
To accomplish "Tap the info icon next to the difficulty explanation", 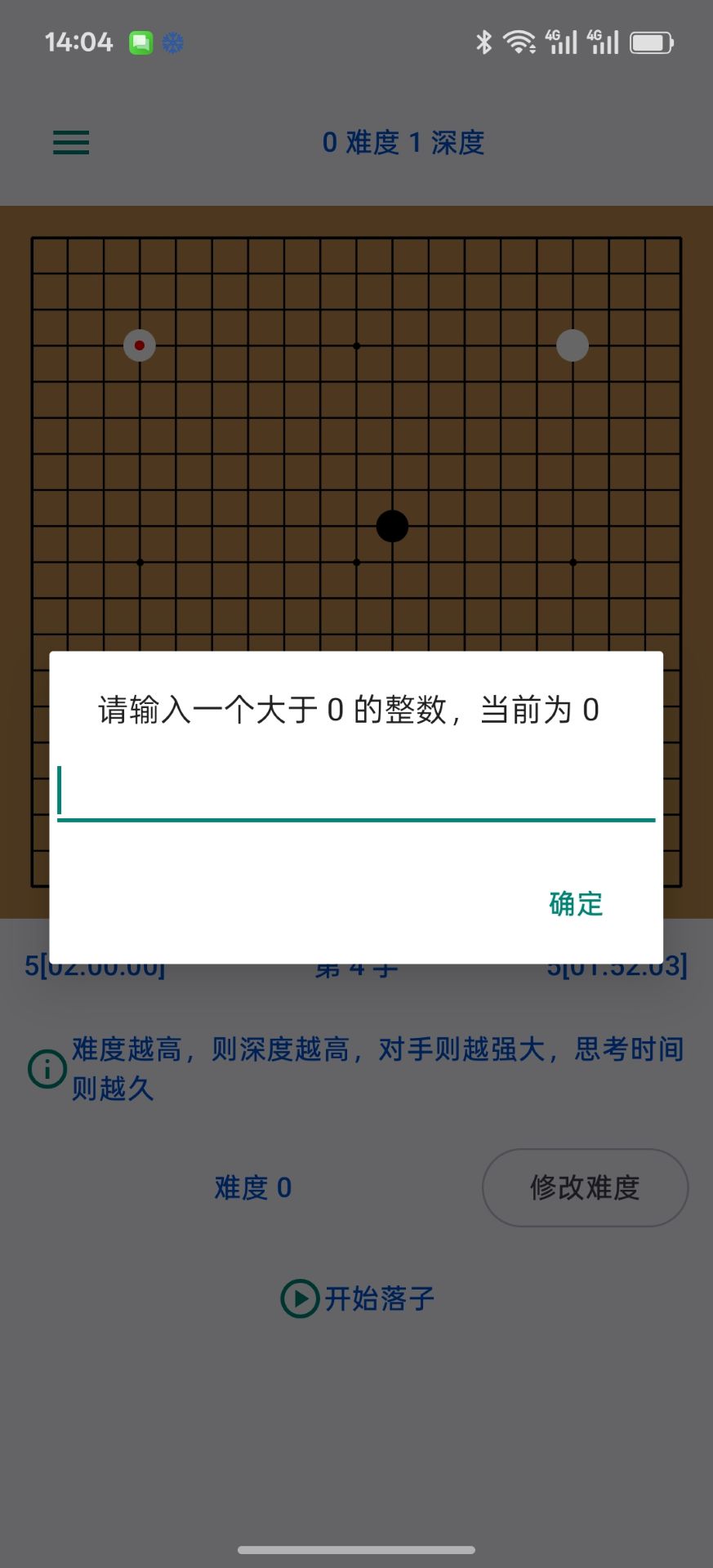I will [x=47, y=1068].
